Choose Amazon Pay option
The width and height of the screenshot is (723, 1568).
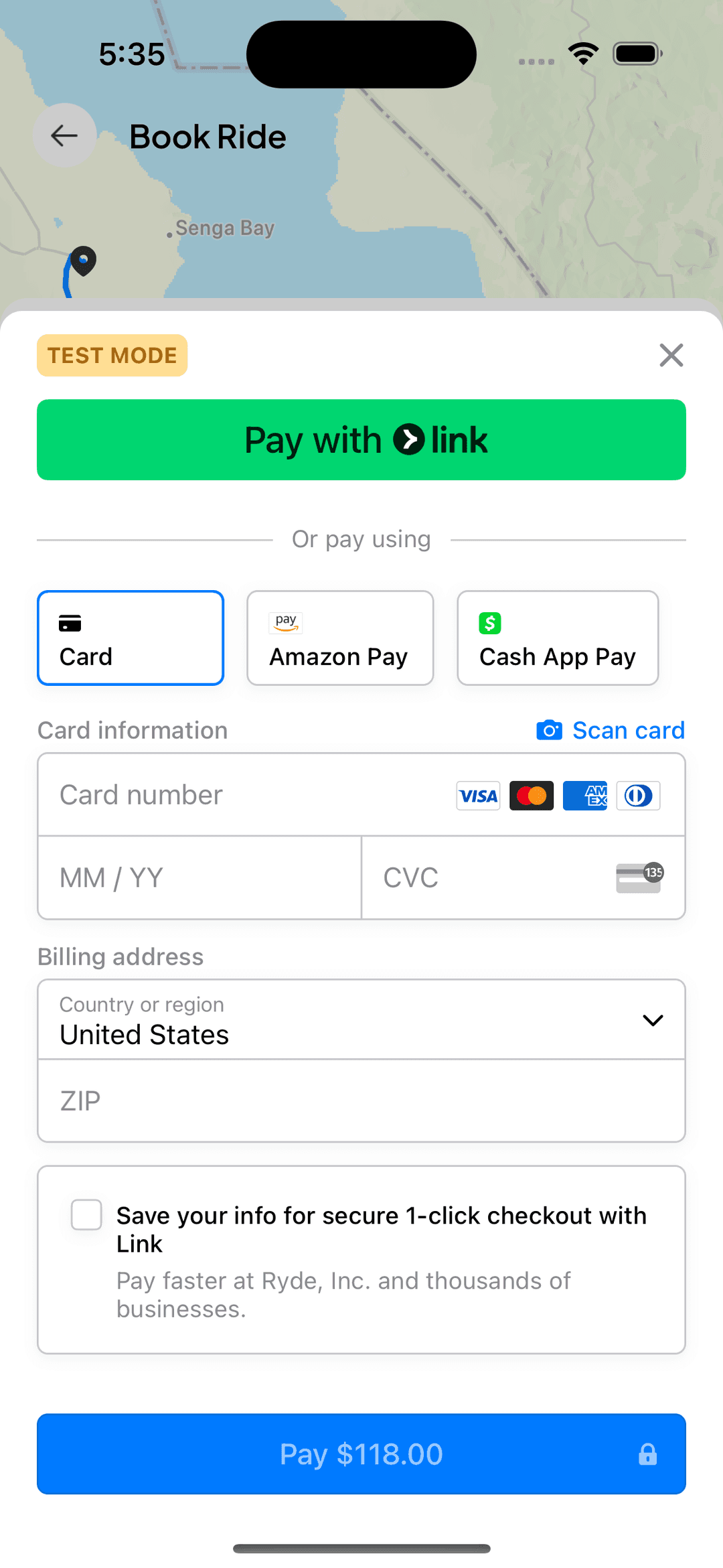(340, 638)
